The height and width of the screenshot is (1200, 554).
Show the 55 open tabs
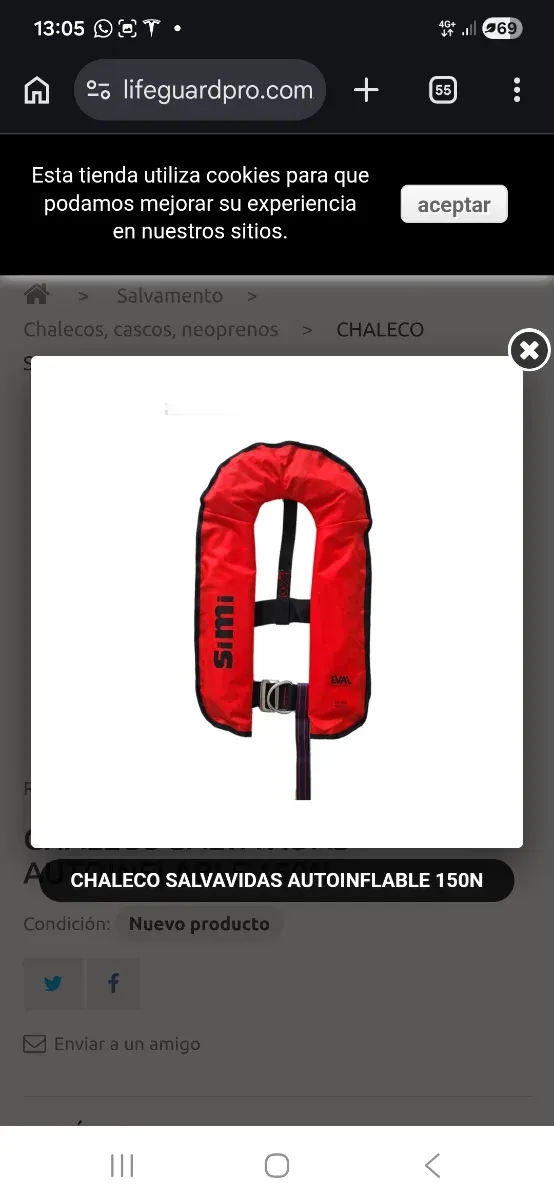[442, 90]
